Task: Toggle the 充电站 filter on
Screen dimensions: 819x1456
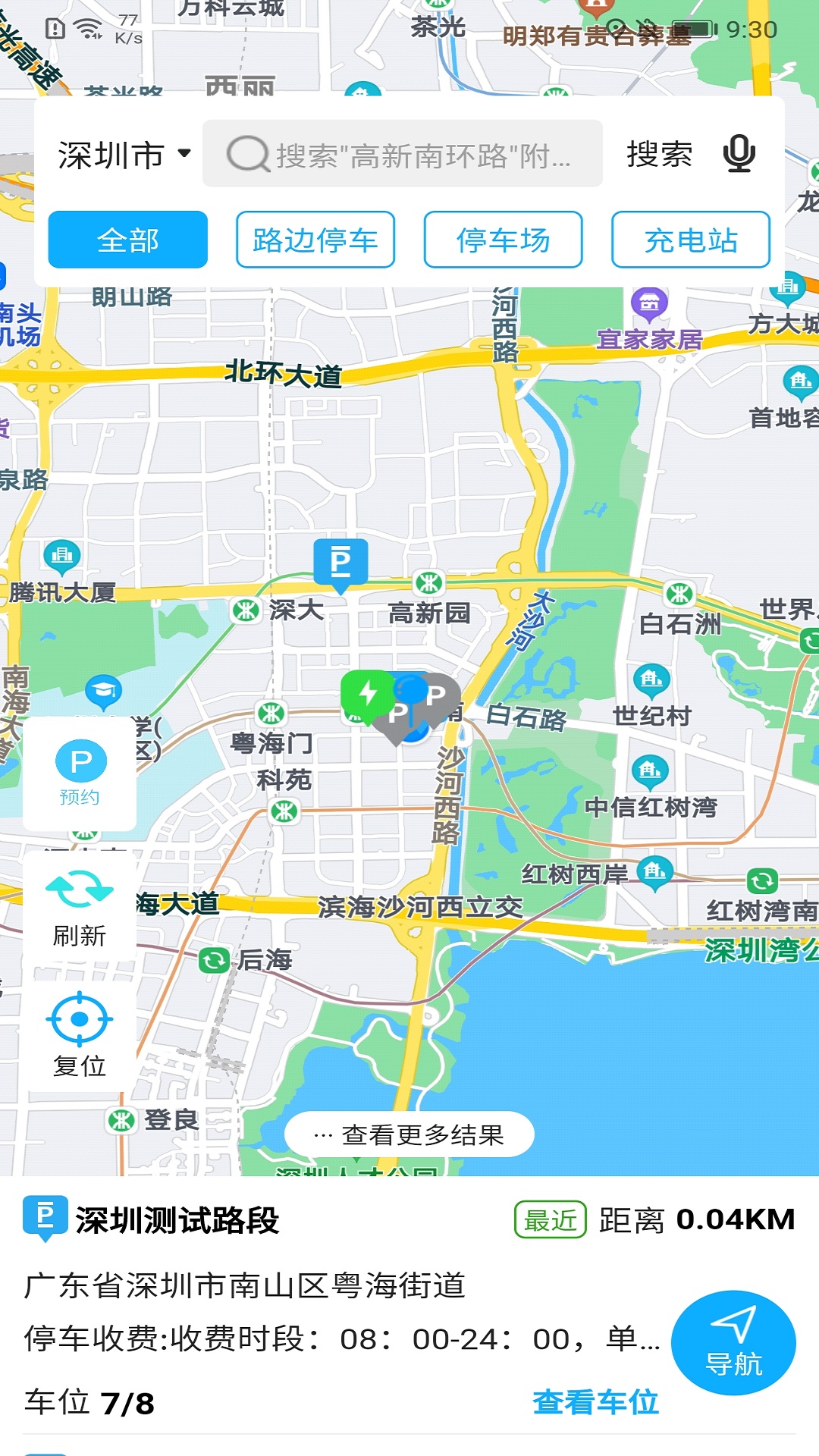Action: pos(691,240)
